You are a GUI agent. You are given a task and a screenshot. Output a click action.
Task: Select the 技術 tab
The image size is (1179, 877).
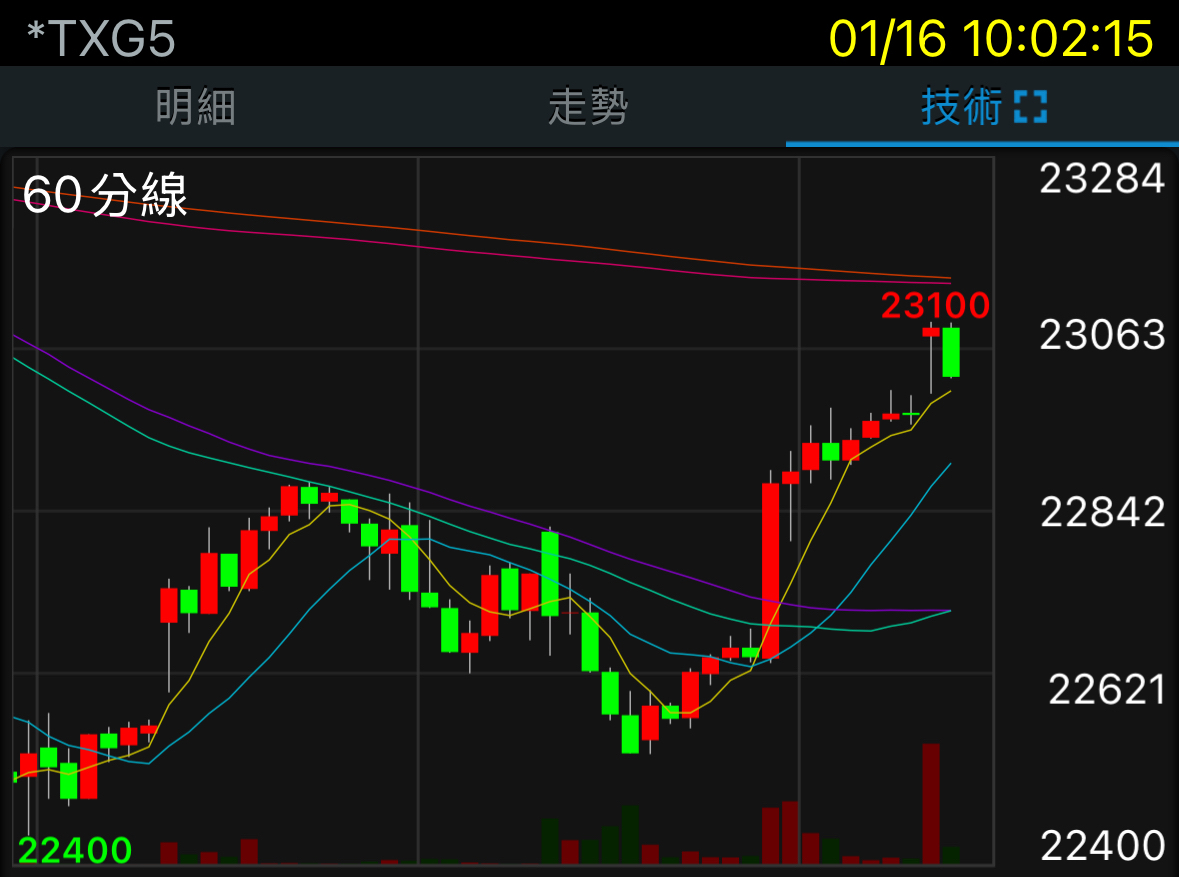962,107
